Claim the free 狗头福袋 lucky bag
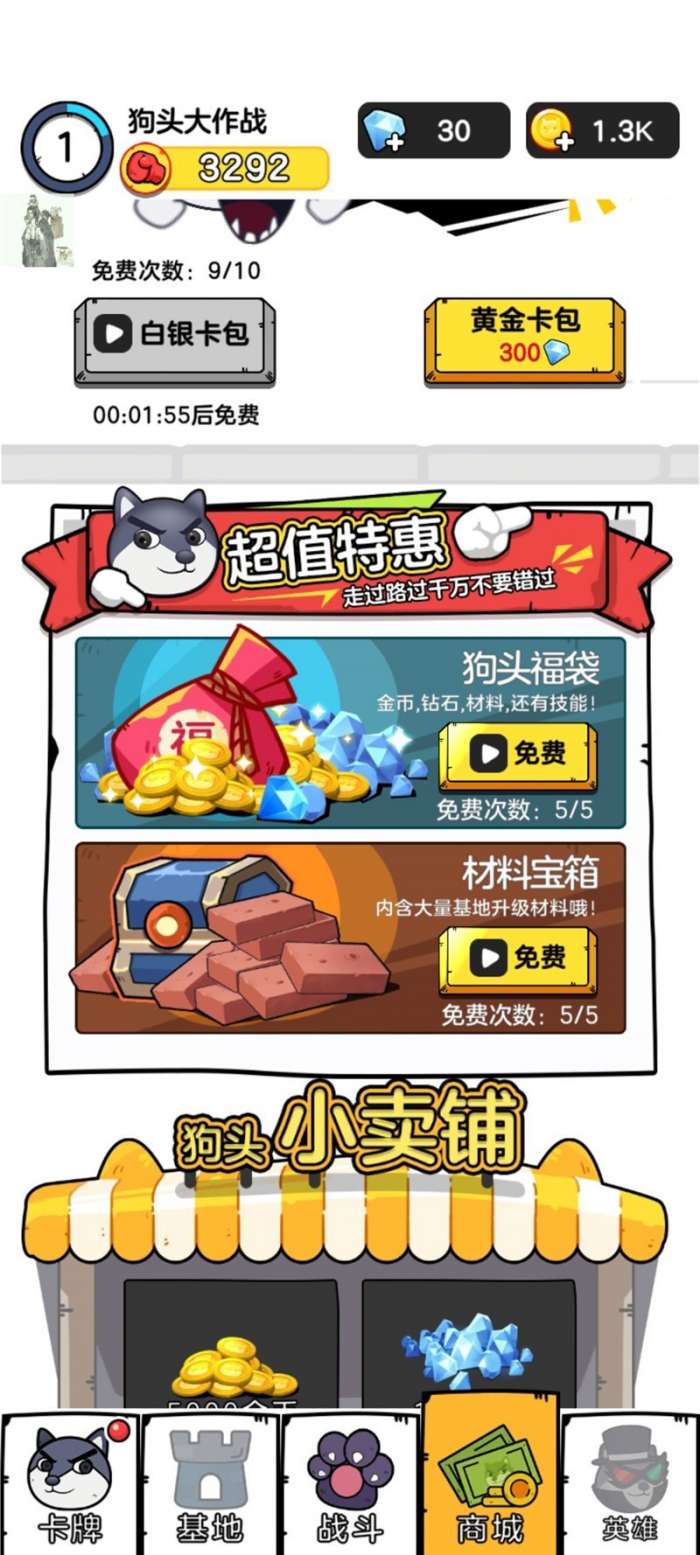 tap(518, 755)
